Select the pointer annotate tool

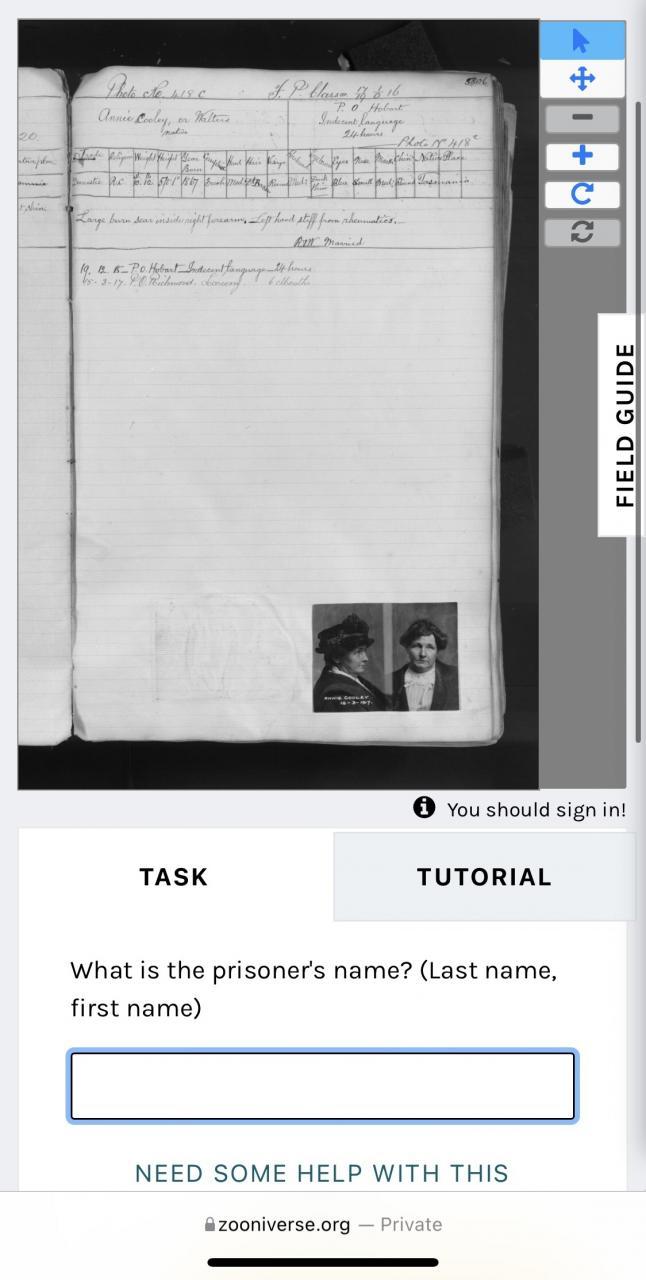(x=582, y=41)
